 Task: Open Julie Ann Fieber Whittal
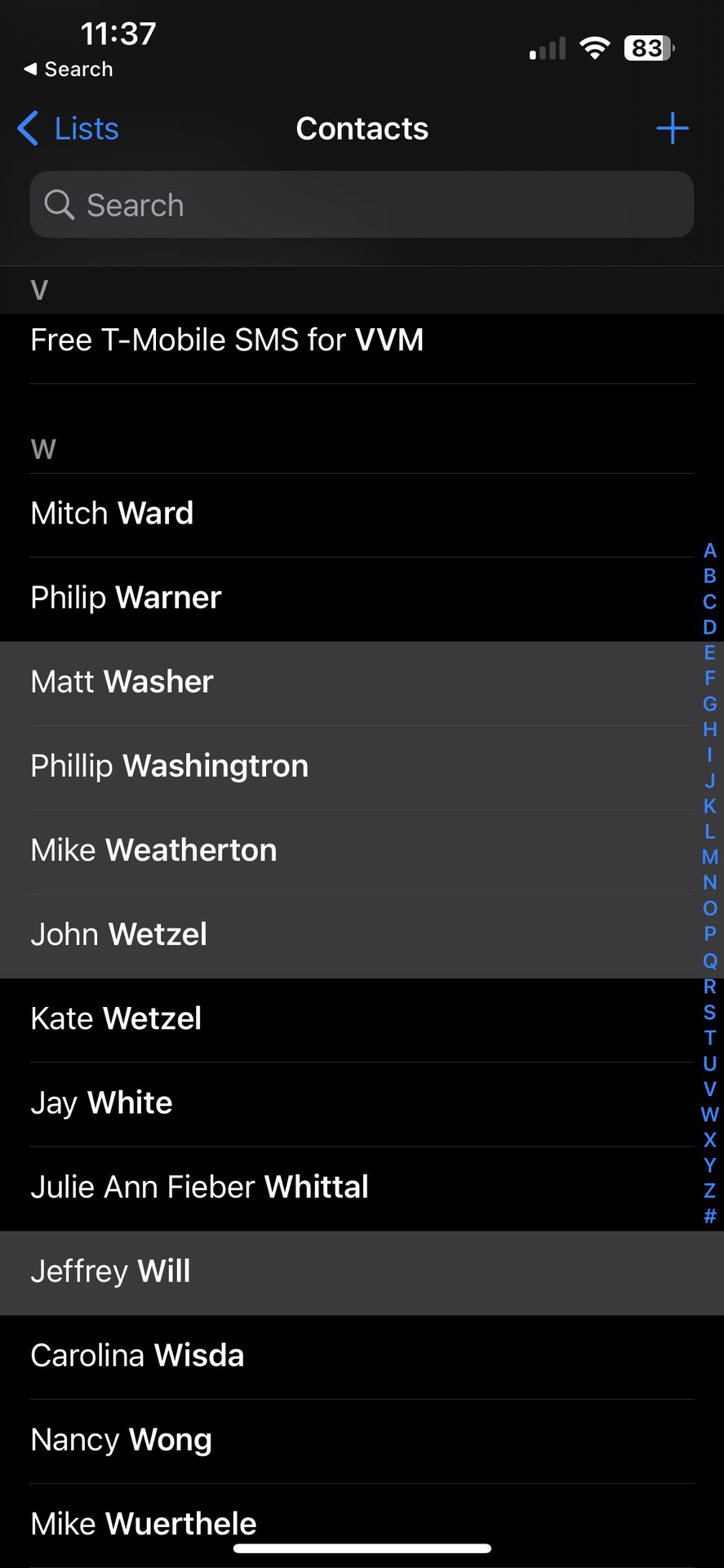(200, 1187)
